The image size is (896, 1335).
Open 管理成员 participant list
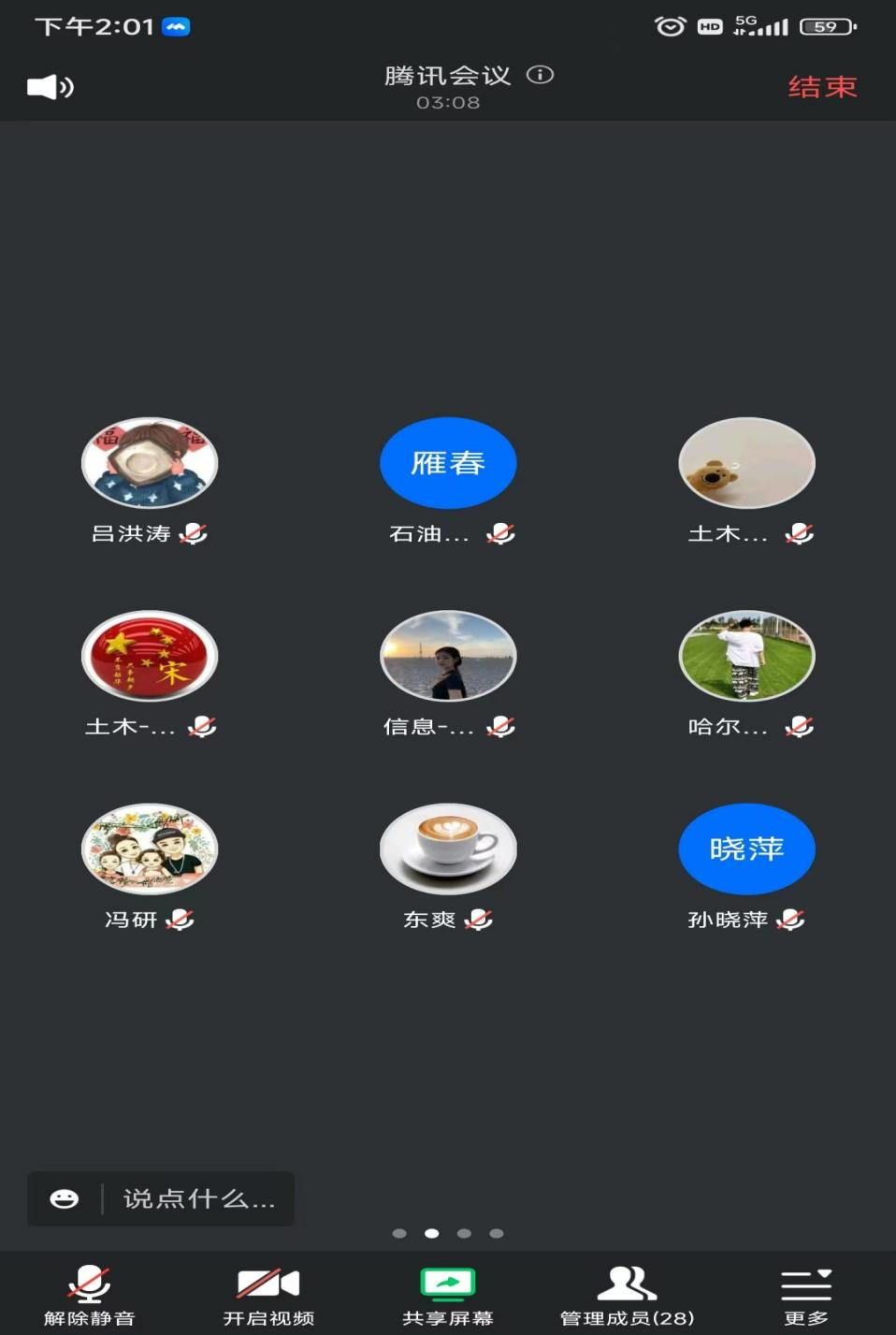coord(627,1294)
